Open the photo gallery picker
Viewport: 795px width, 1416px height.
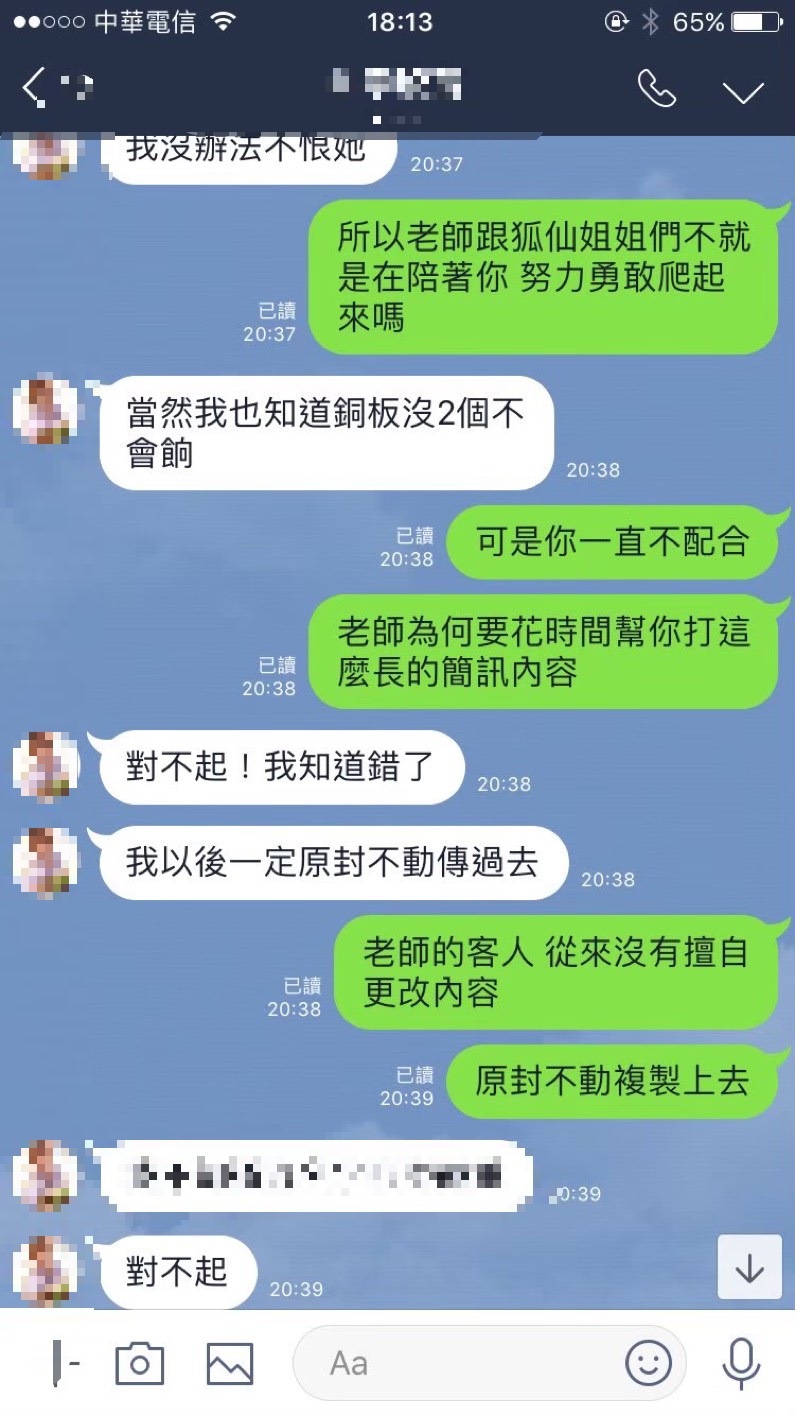(230, 1363)
